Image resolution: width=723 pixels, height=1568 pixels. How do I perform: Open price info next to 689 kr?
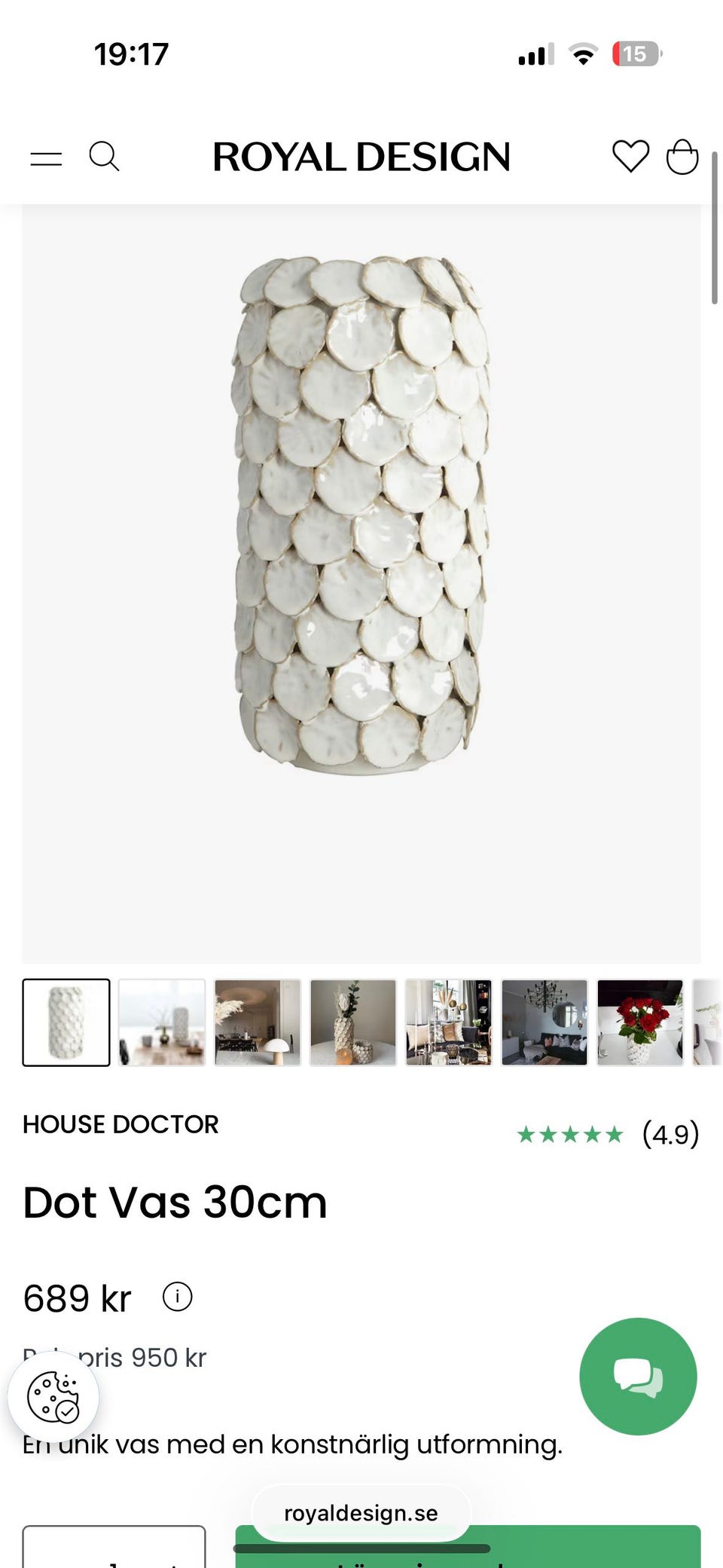click(178, 1297)
